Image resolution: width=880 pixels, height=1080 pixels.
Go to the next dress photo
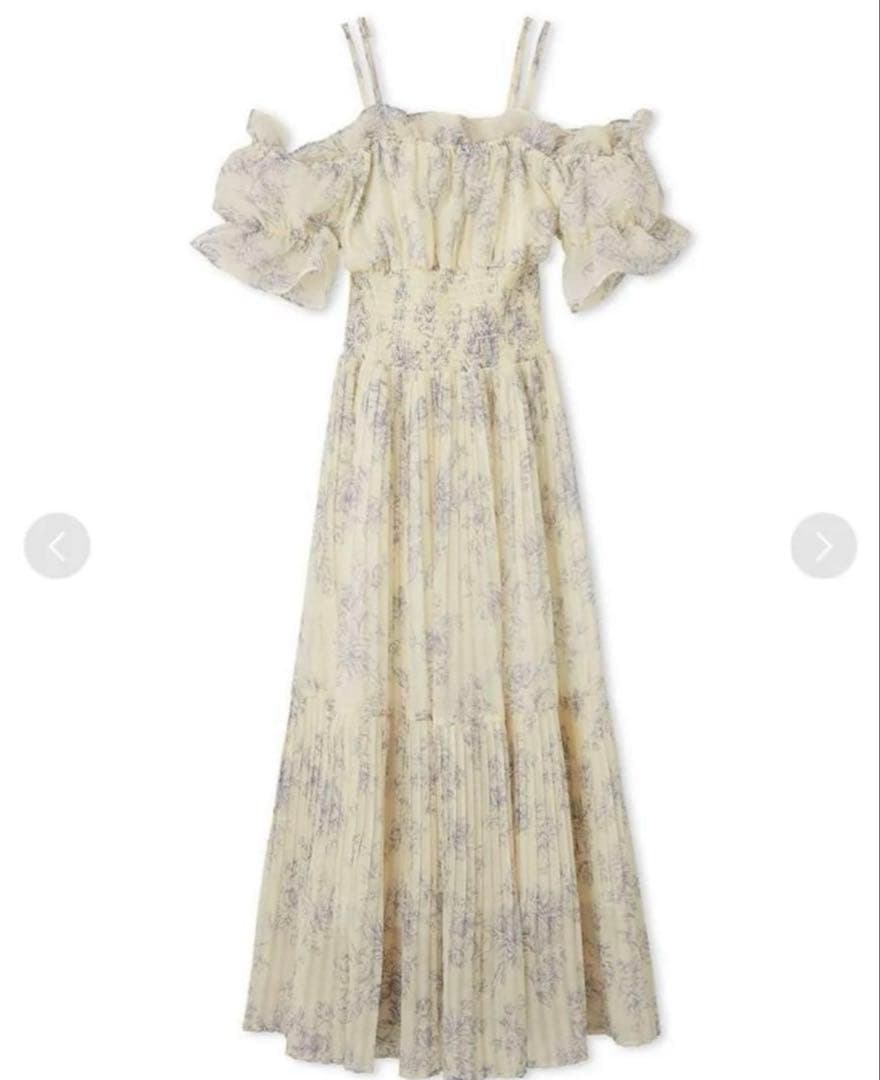pyautogui.click(x=823, y=546)
